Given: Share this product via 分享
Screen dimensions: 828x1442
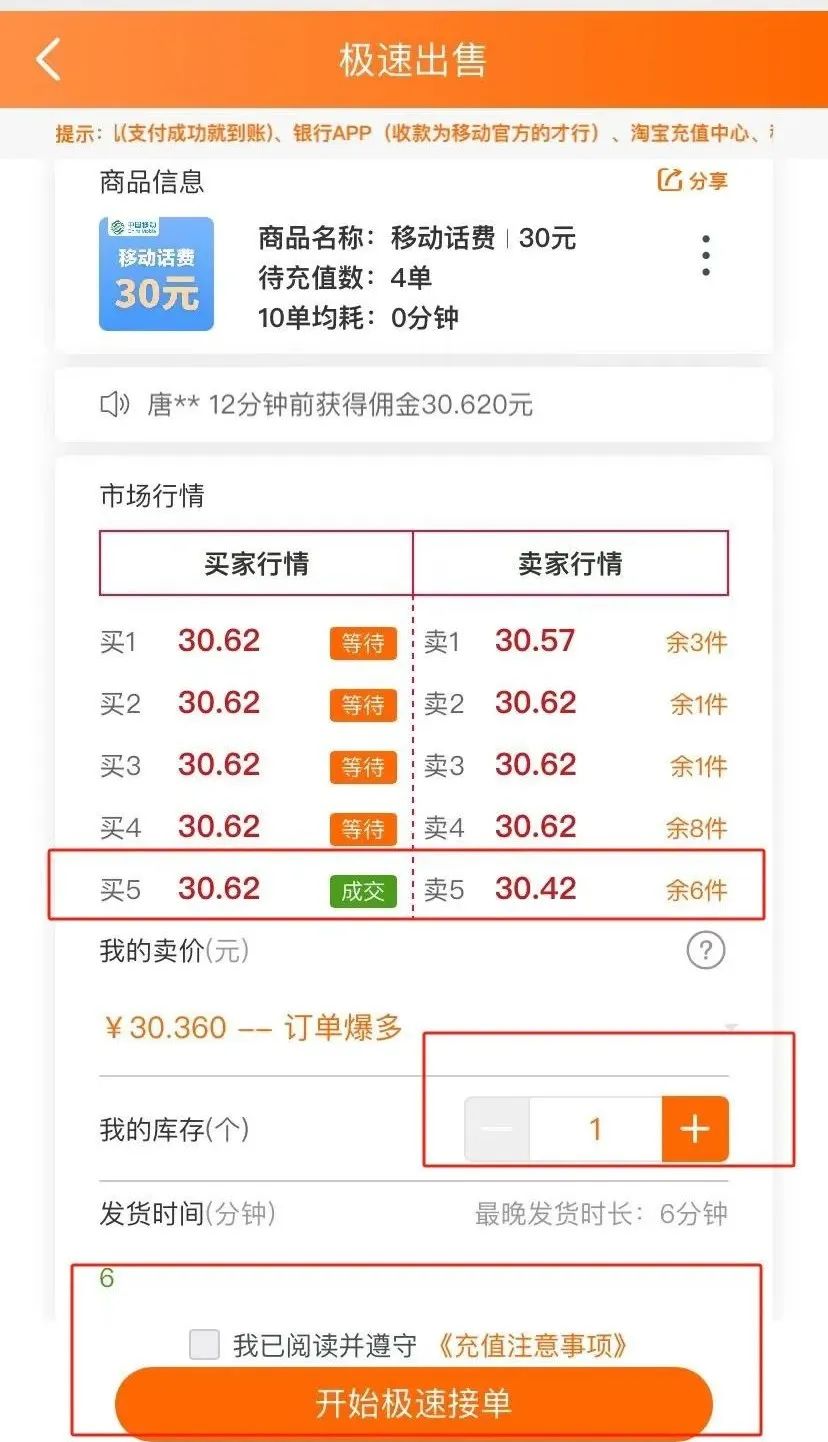Looking at the screenshot, I should (692, 181).
